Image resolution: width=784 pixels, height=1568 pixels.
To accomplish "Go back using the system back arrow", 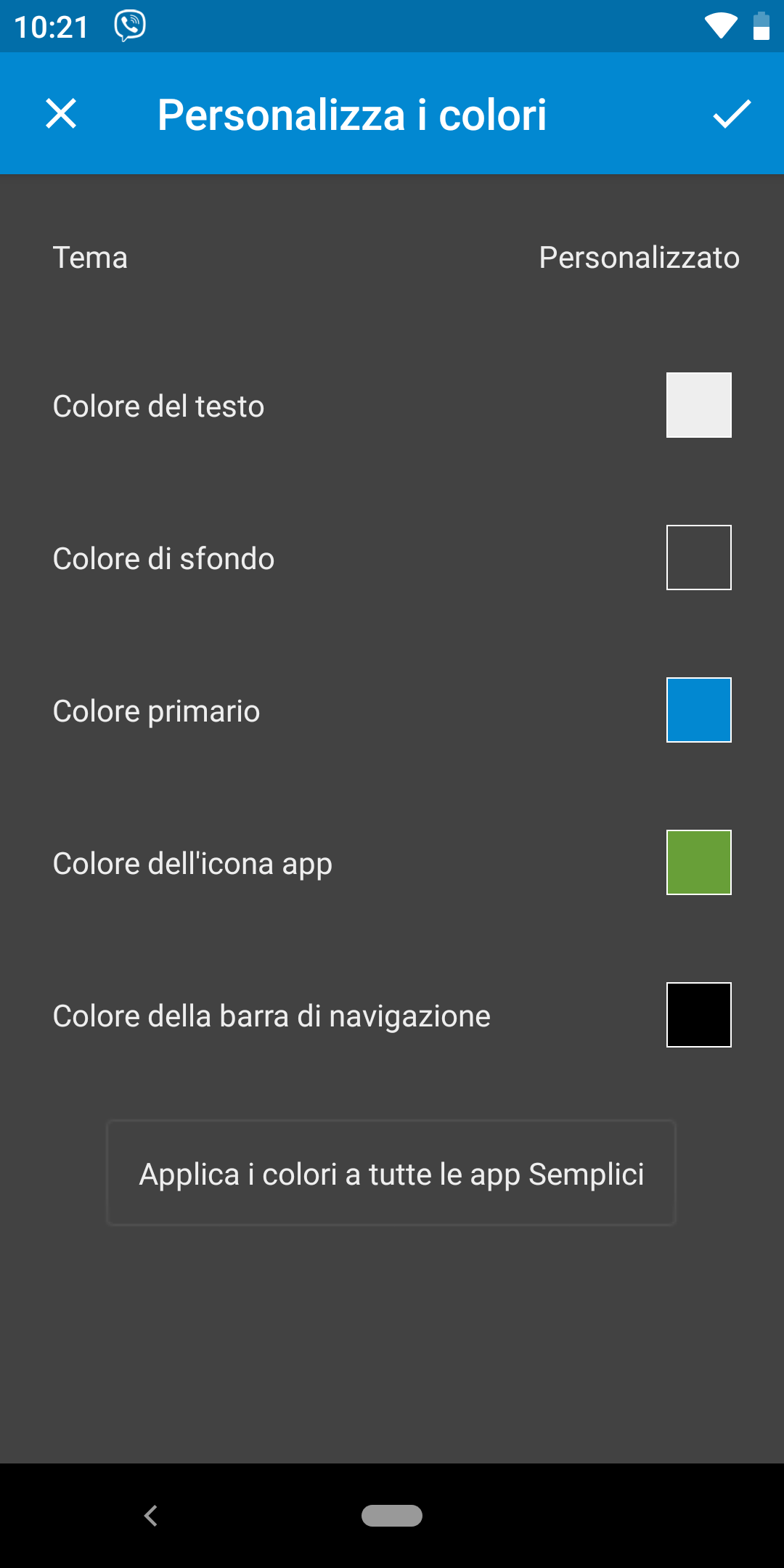I will click(151, 1516).
